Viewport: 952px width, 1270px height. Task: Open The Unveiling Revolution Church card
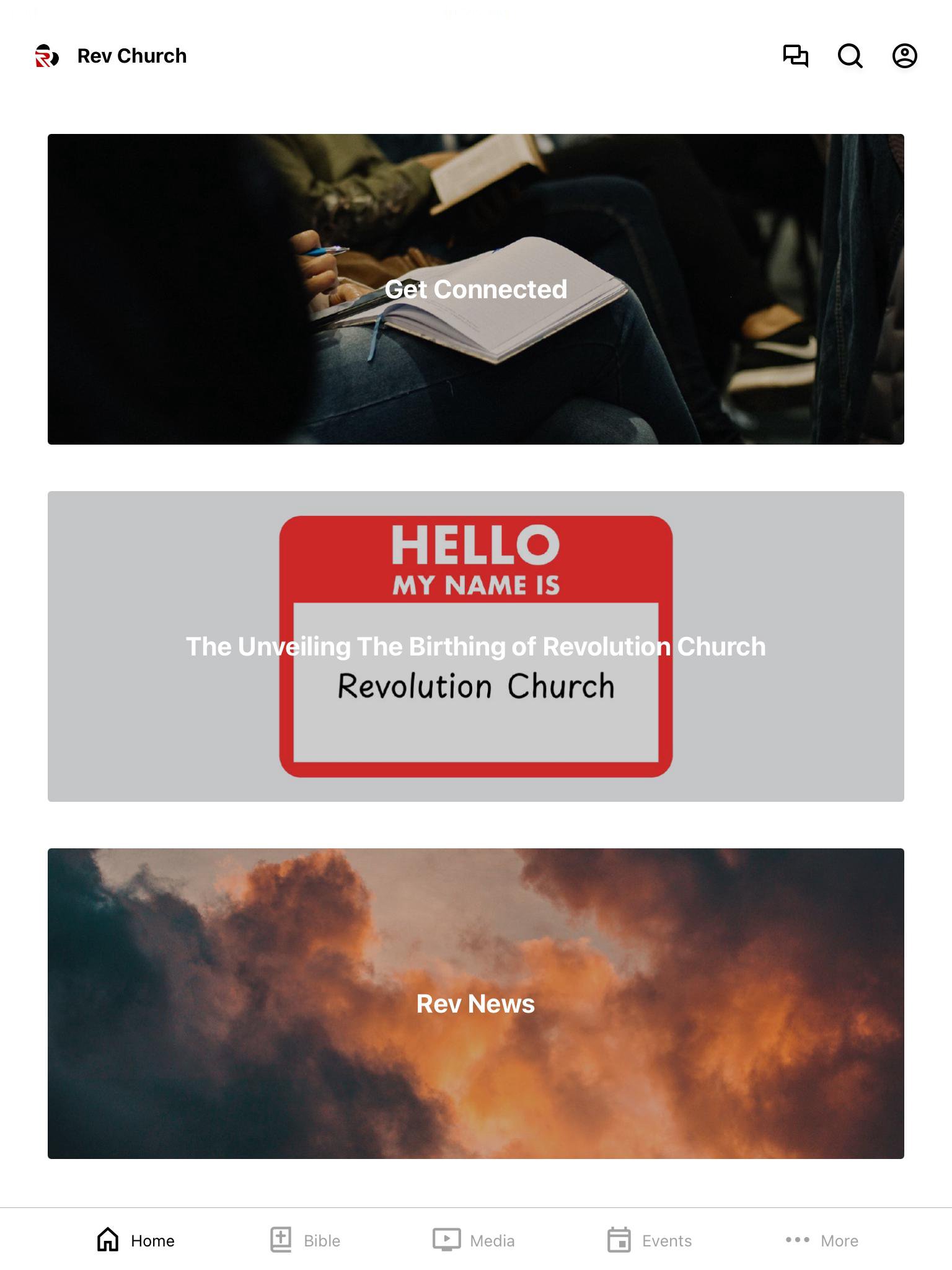click(x=475, y=646)
